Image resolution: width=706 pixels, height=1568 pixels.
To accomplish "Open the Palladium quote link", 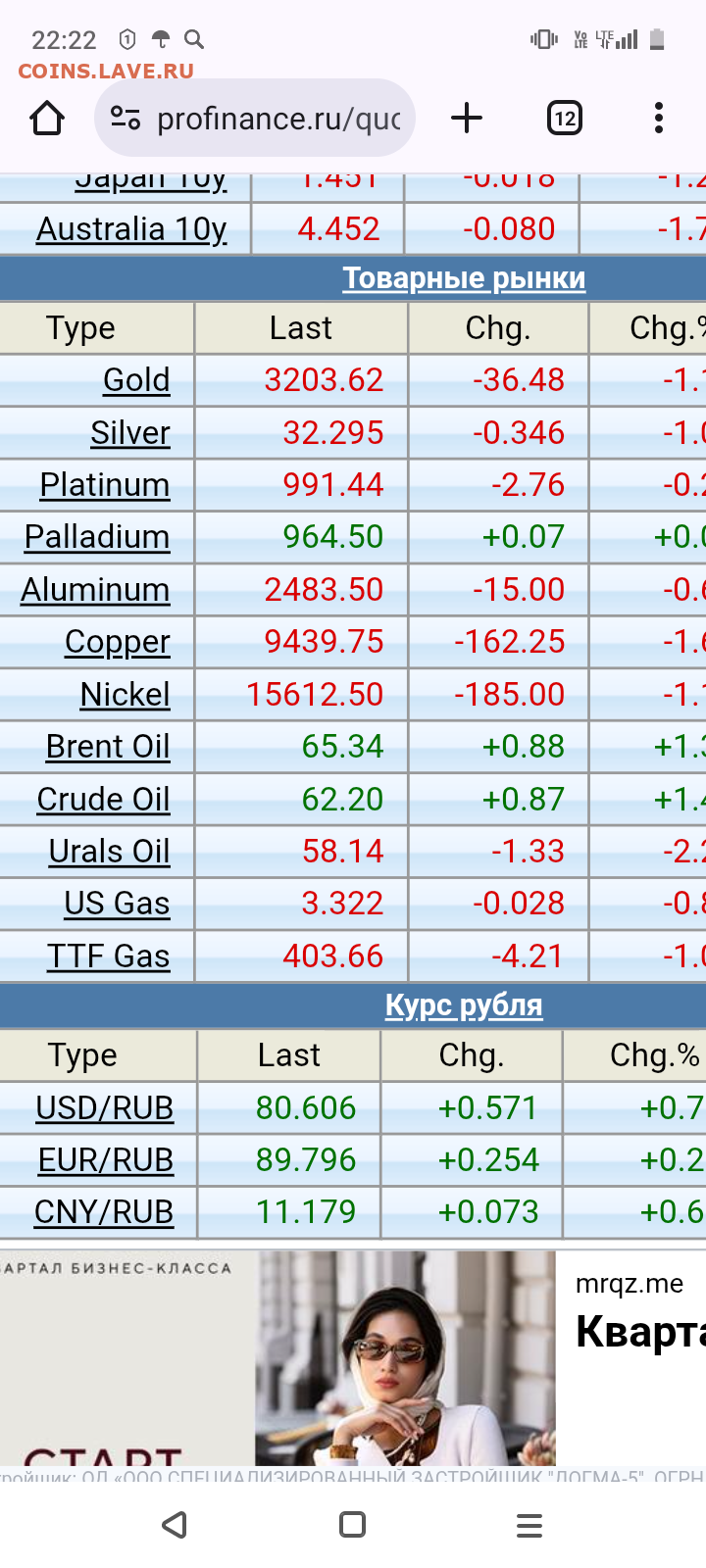I will tap(97, 537).
